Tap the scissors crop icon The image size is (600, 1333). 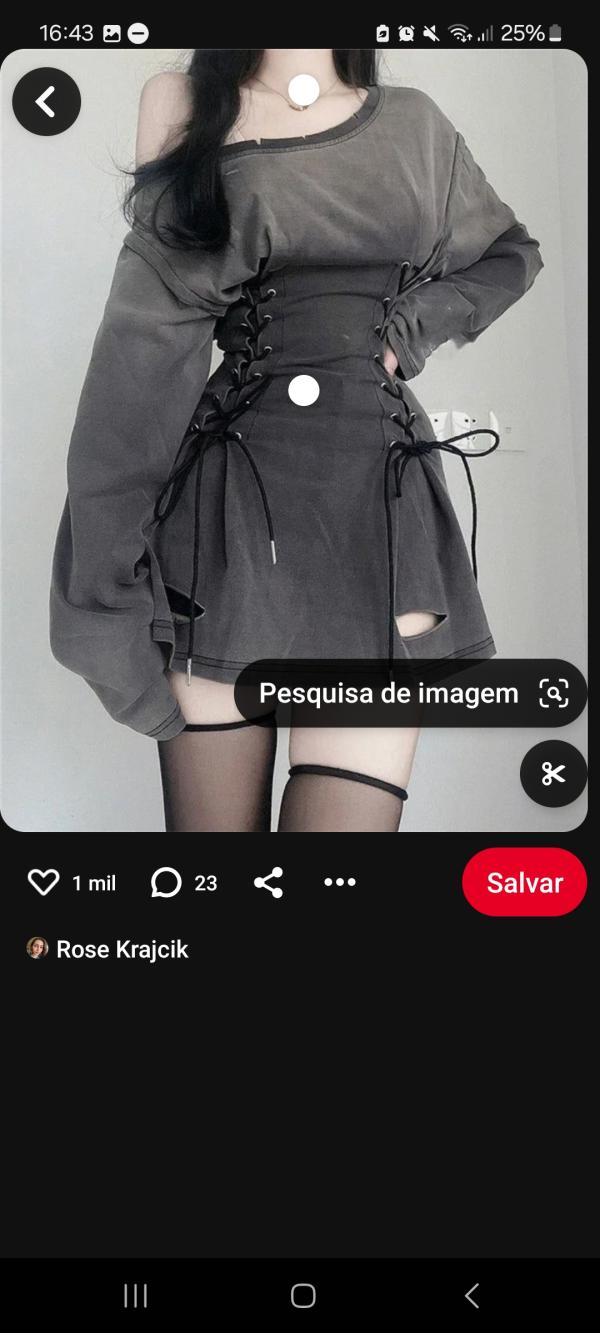pos(553,773)
